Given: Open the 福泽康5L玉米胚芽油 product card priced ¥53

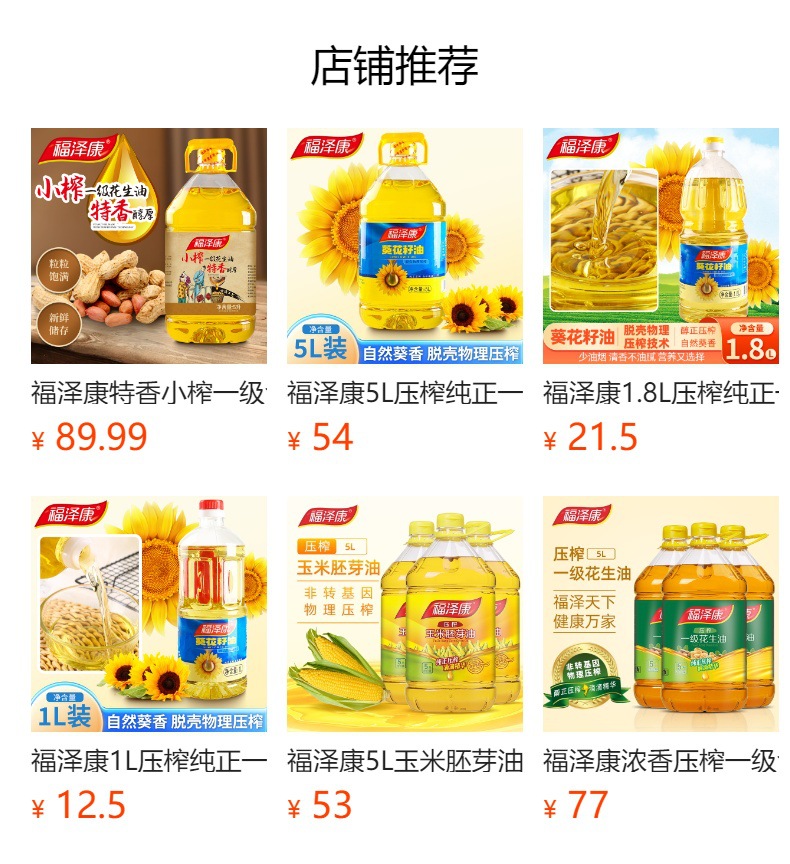Looking at the screenshot, I should pyautogui.click(x=404, y=614).
